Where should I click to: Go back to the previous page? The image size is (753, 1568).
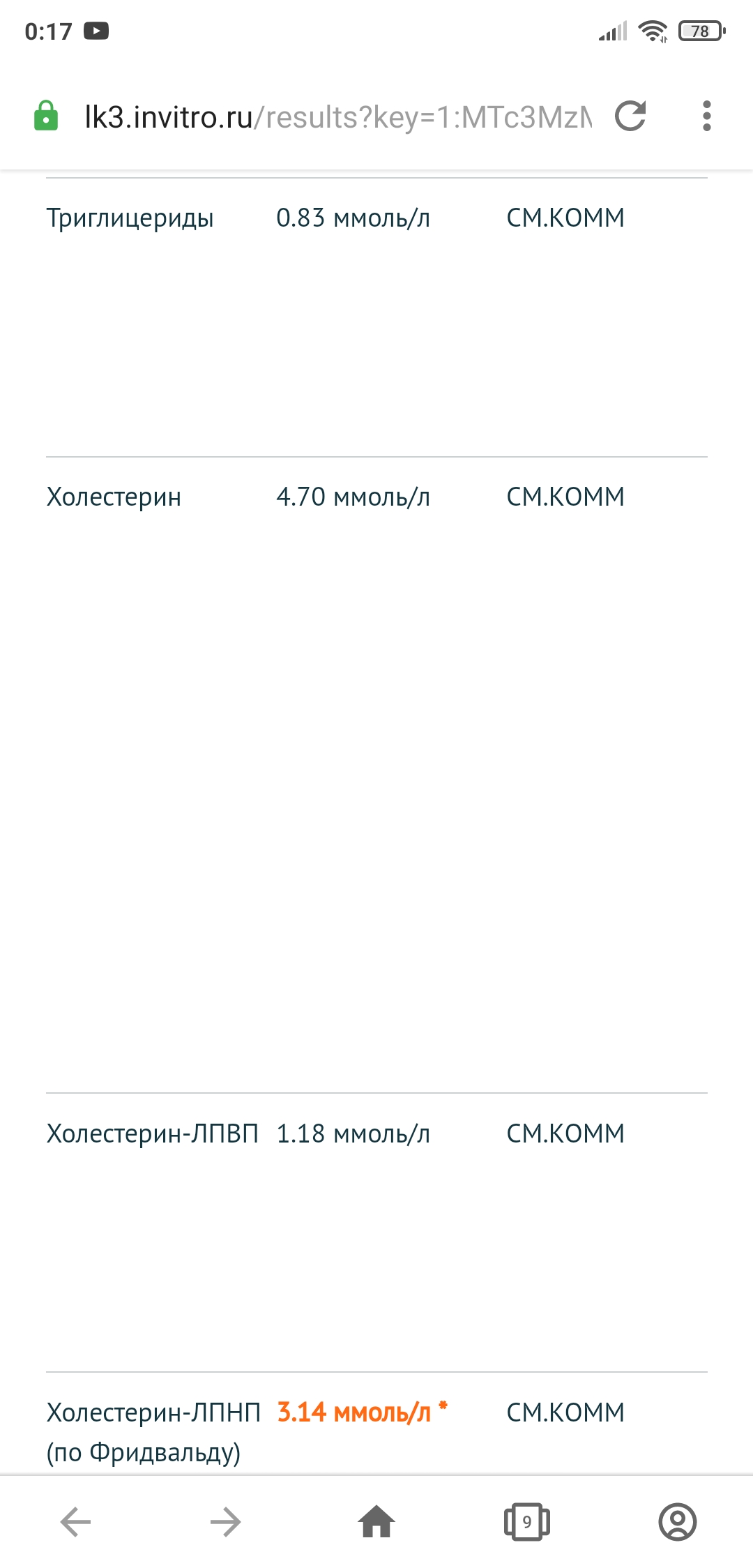pos(75,1521)
